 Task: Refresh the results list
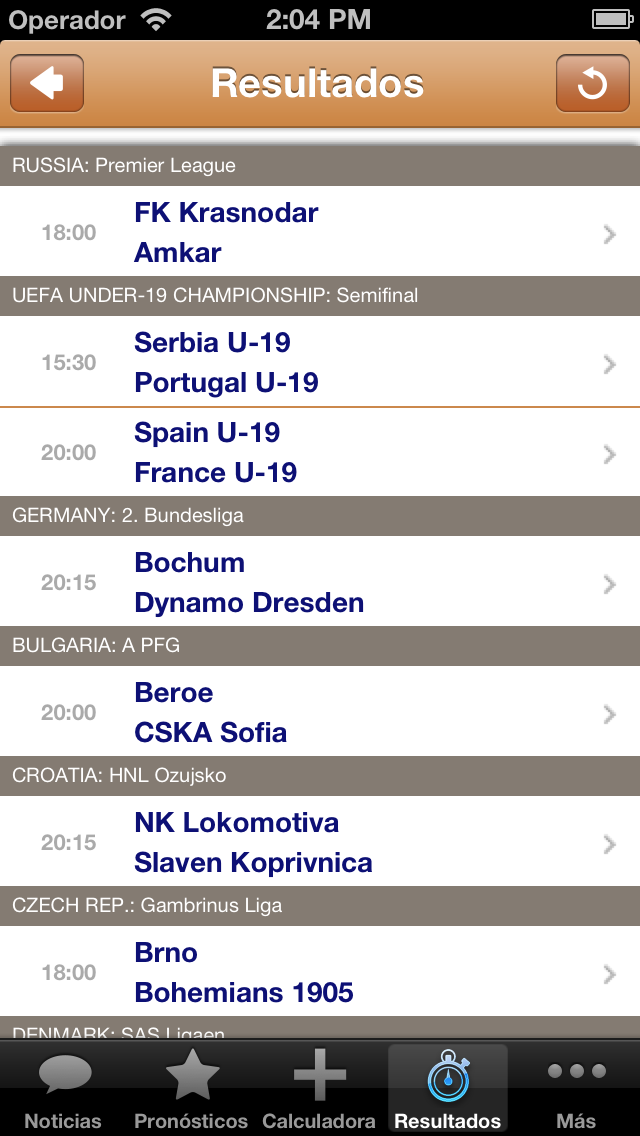point(592,83)
